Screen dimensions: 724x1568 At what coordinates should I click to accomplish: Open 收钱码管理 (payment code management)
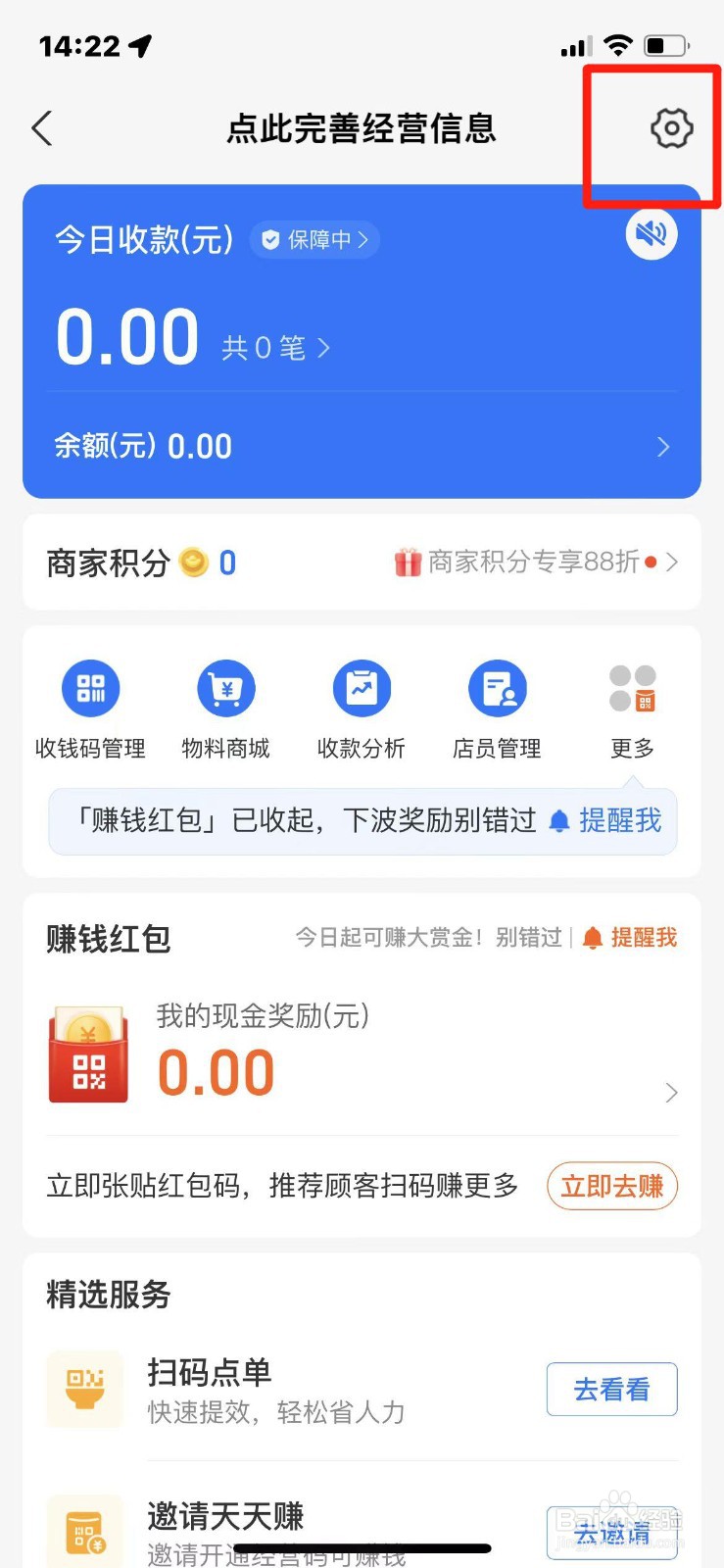[x=90, y=688]
